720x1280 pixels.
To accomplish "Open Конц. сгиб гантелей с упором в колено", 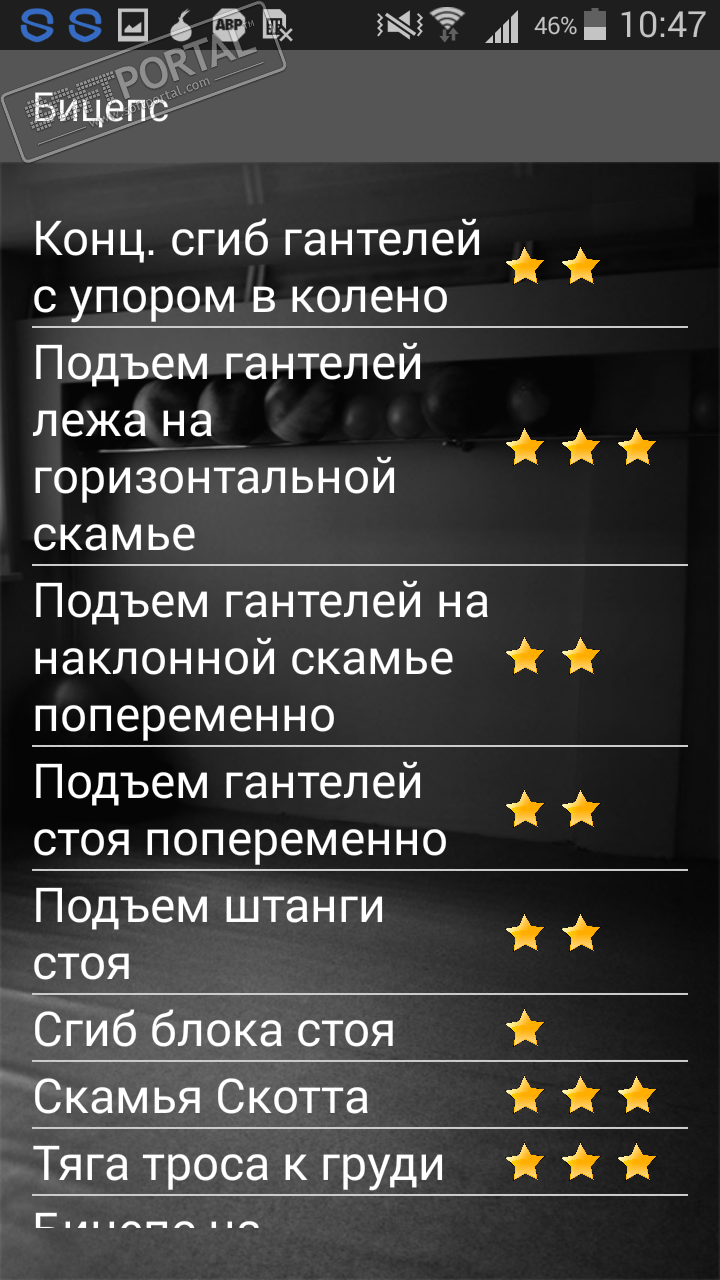I will (x=258, y=268).
